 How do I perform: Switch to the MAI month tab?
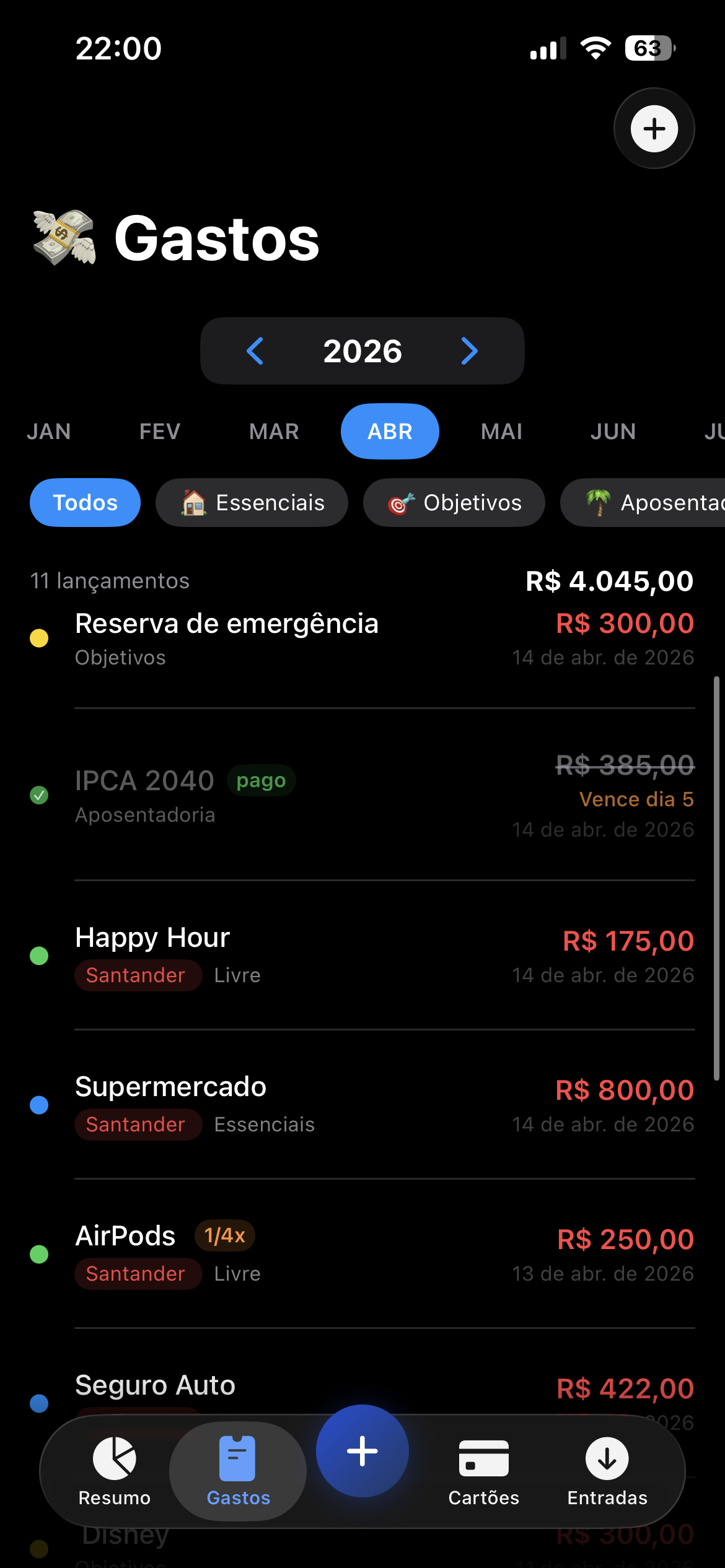point(501,431)
